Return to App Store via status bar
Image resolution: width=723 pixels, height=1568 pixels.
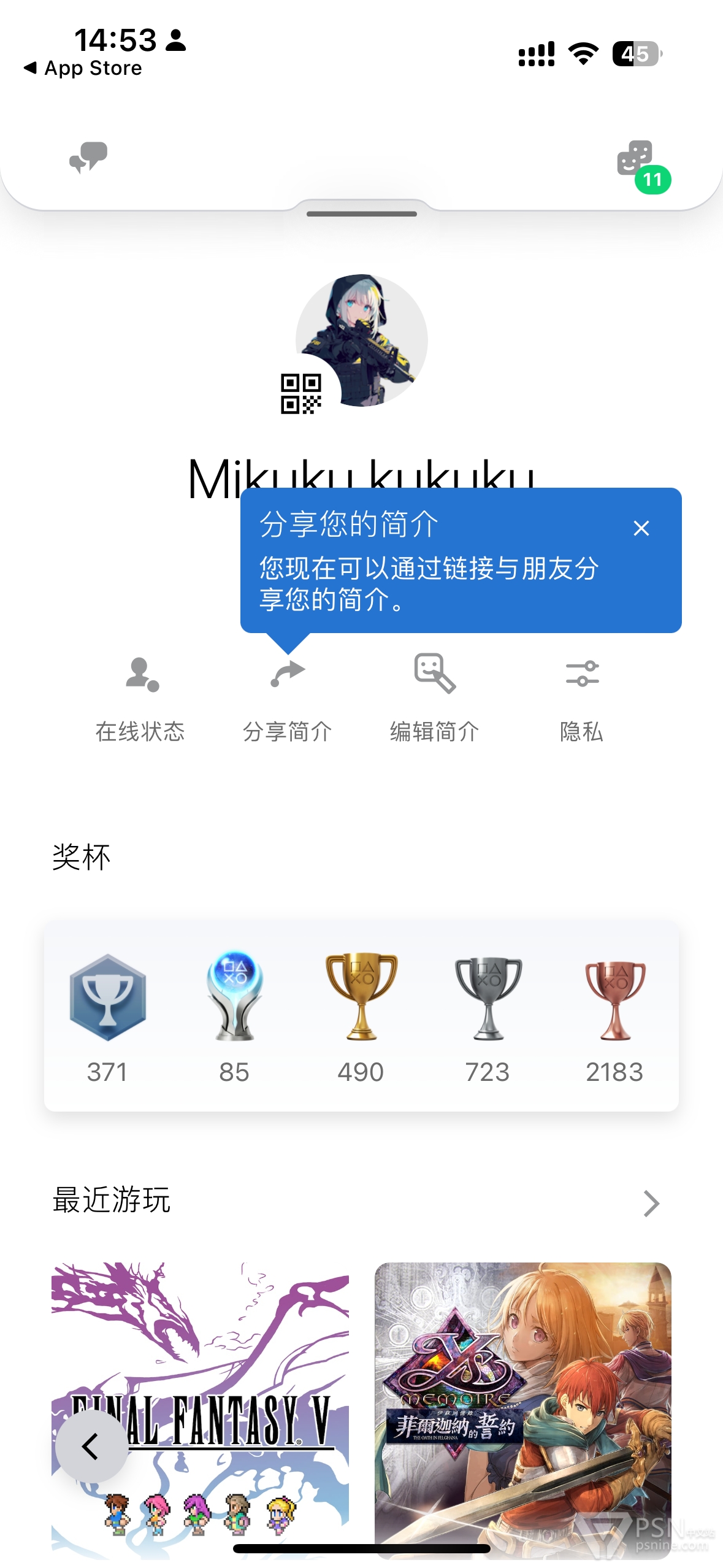[x=83, y=68]
